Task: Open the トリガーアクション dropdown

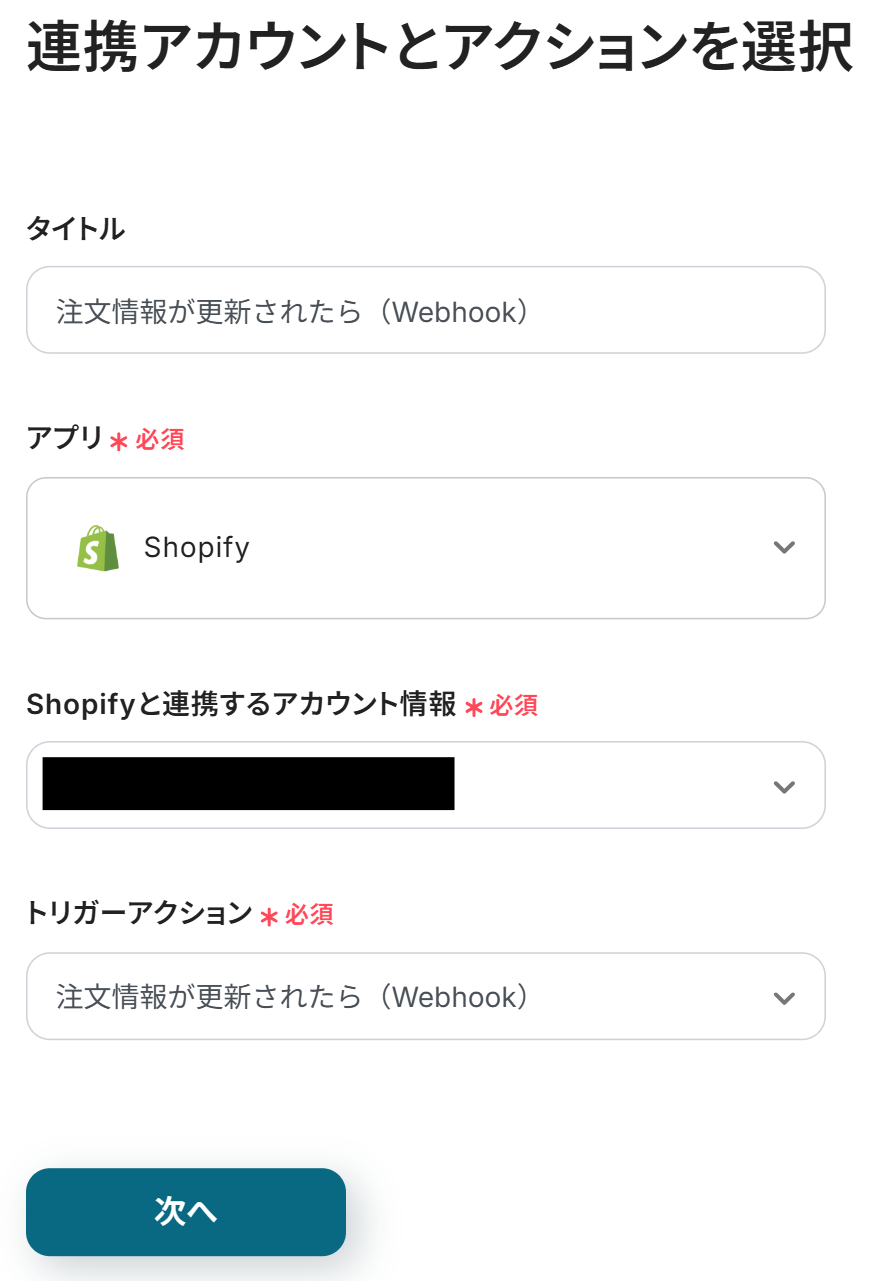Action: click(x=425, y=996)
